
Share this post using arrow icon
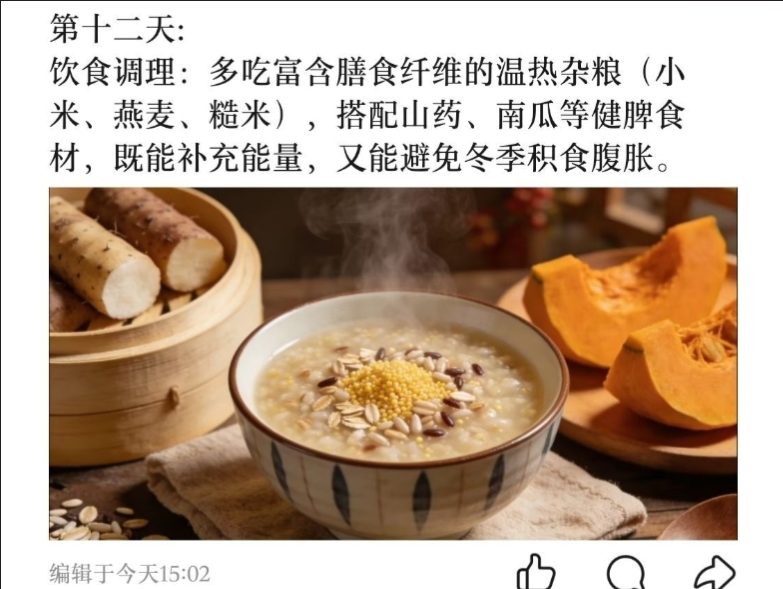(x=714, y=573)
